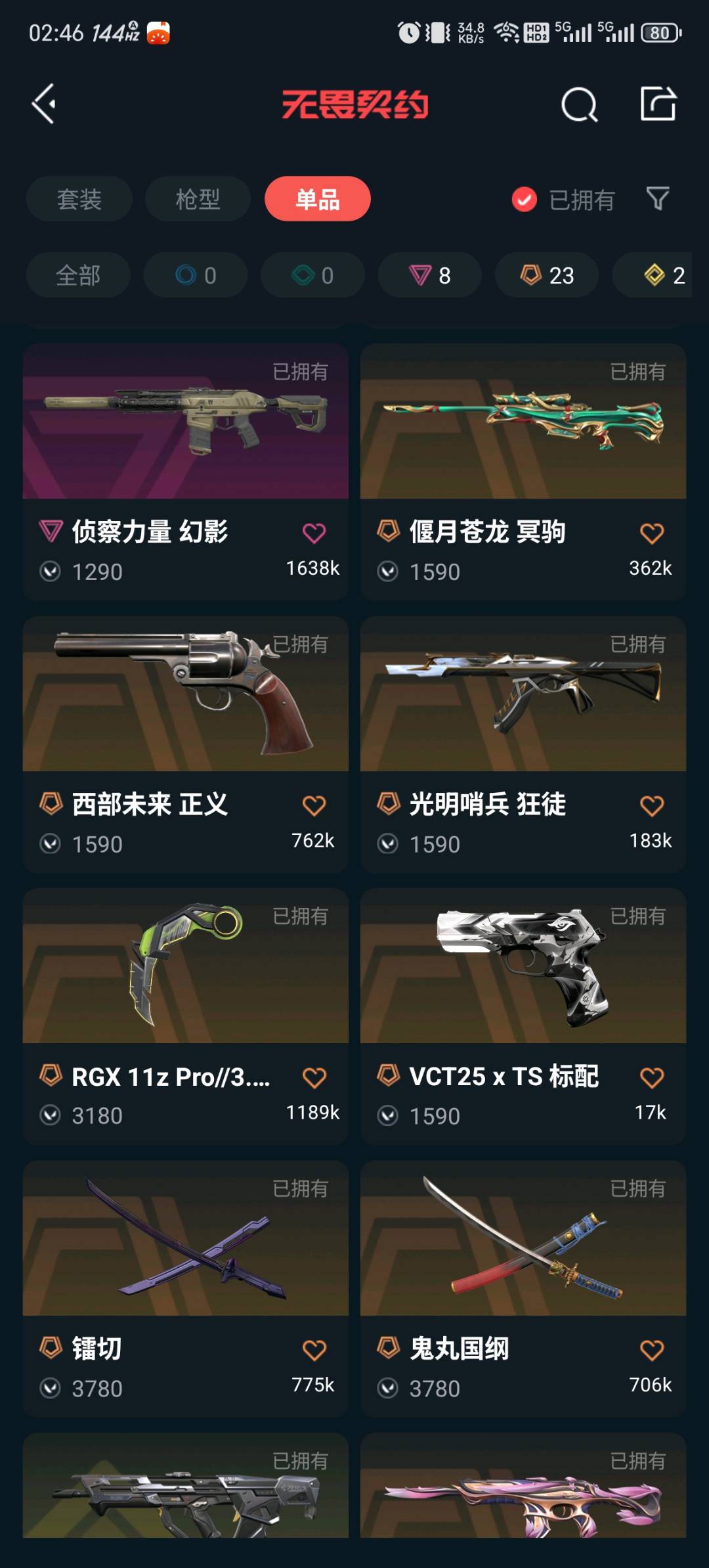Open the search icon
Viewport: 709px width, 1568px height.
579,104
